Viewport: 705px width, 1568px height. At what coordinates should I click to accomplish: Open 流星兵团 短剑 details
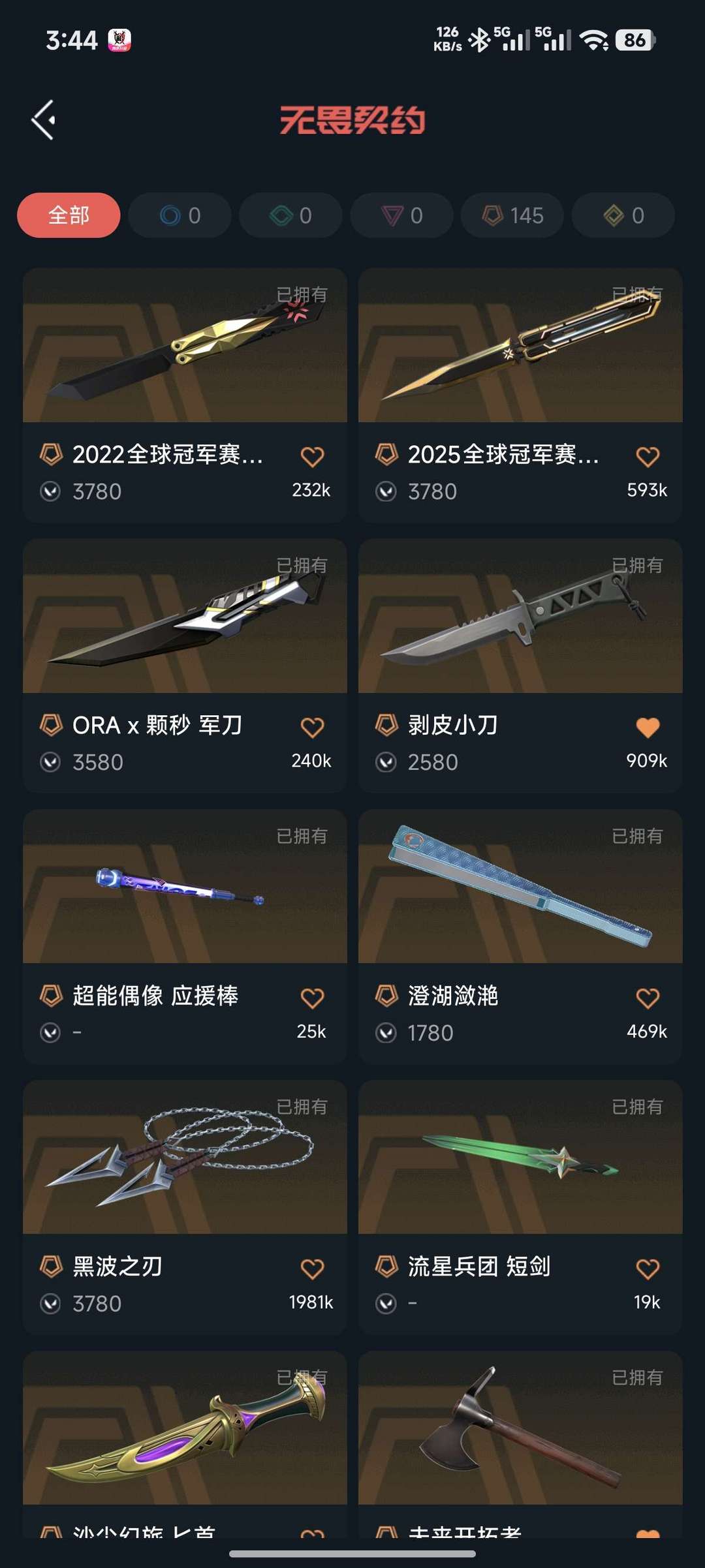pyautogui.click(x=520, y=1158)
